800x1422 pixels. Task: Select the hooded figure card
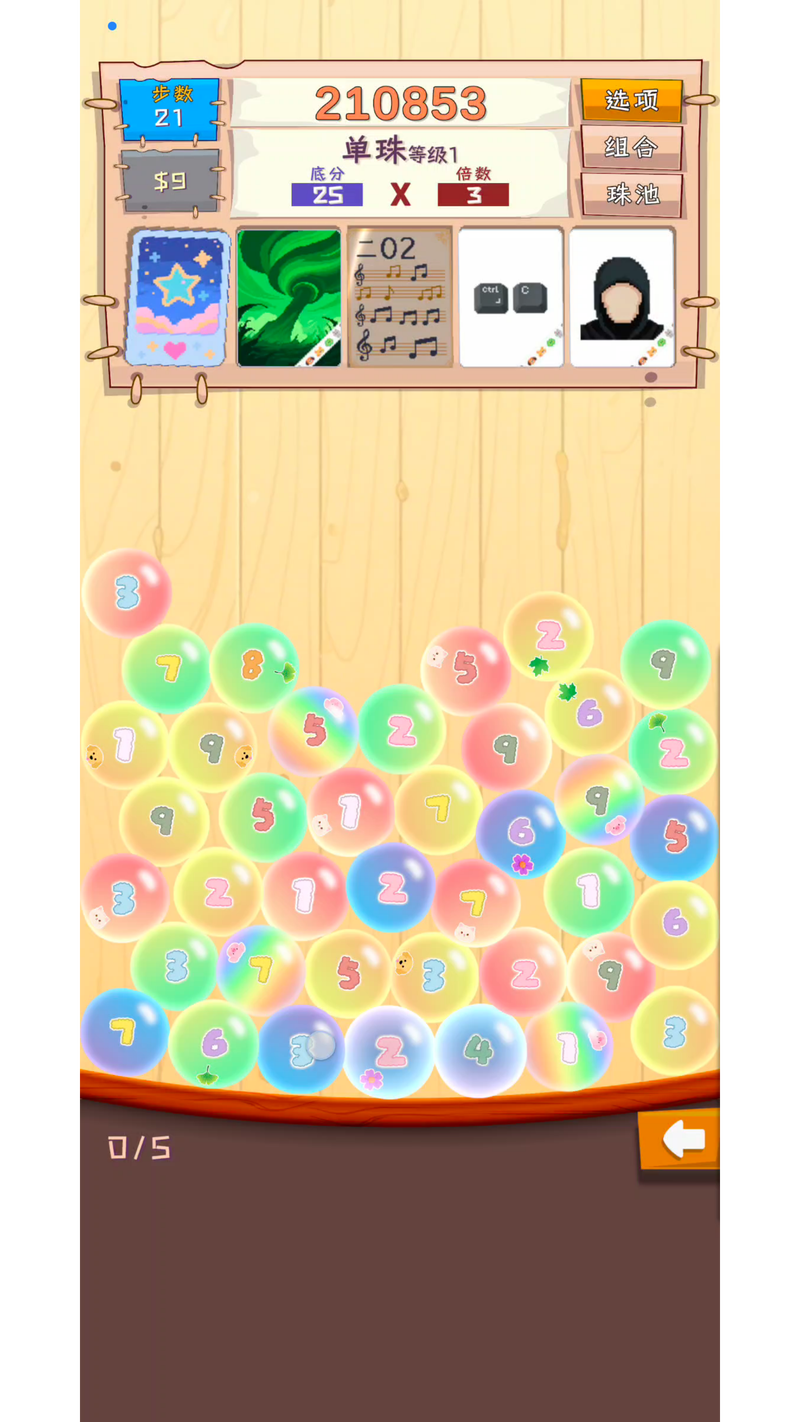pos(621,297)
